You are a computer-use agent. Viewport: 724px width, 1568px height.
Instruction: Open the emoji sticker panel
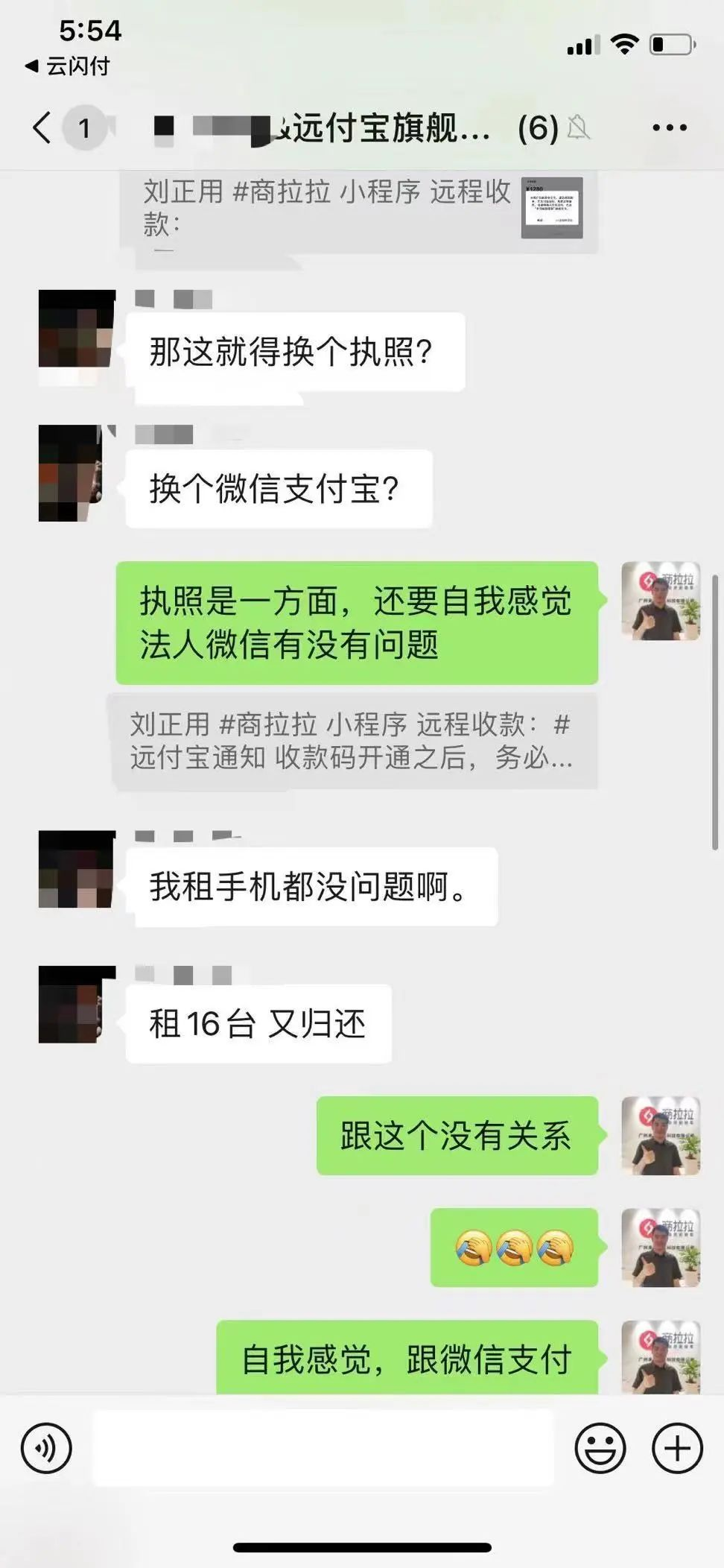click(x=600, y=1449)
